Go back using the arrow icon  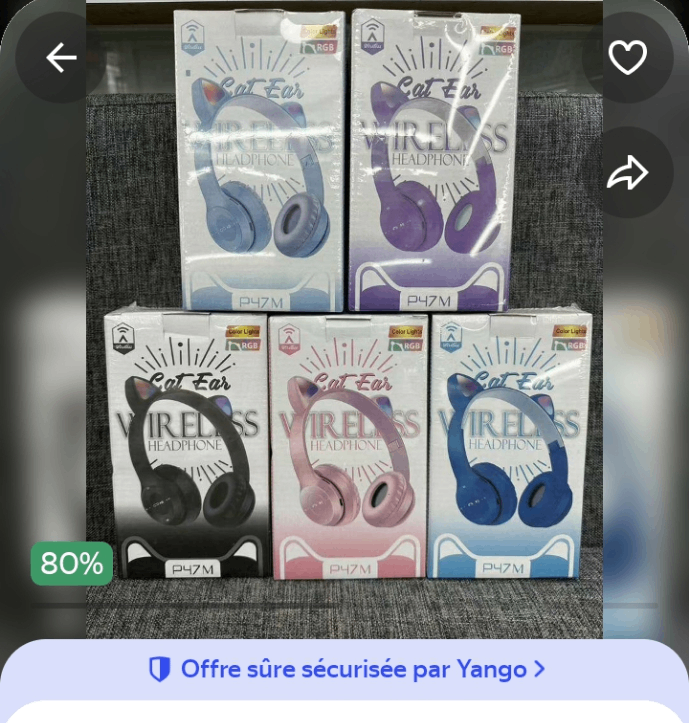click(61, 58)
